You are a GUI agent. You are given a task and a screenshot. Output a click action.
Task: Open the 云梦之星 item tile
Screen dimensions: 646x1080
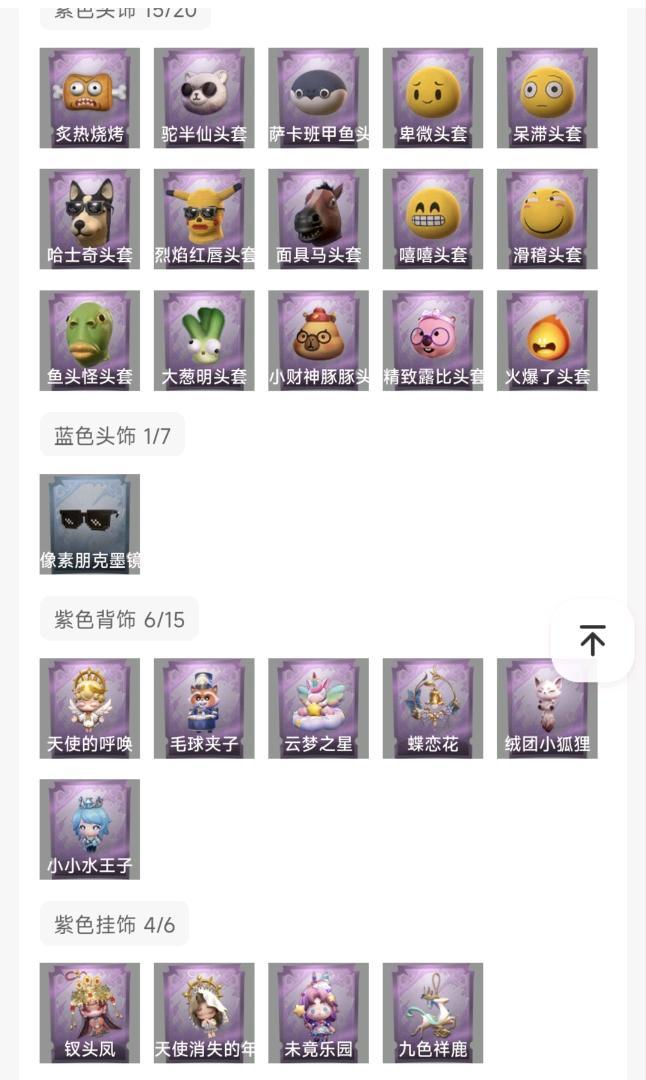318,708
